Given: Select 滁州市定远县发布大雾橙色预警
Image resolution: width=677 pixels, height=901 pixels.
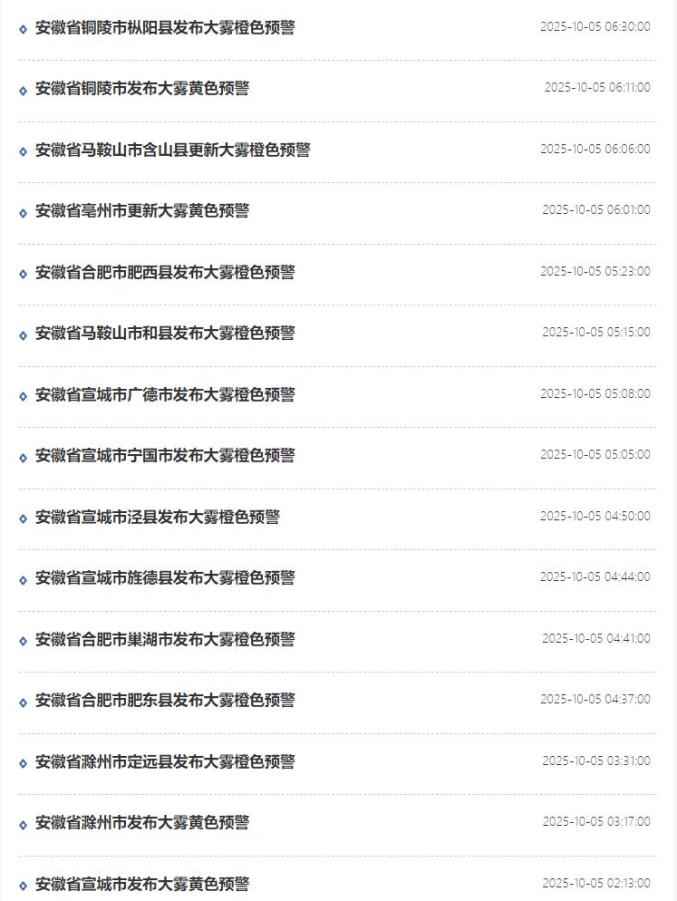Looking at the screenshot, I should pyautogui.click(x=165, y=762).
